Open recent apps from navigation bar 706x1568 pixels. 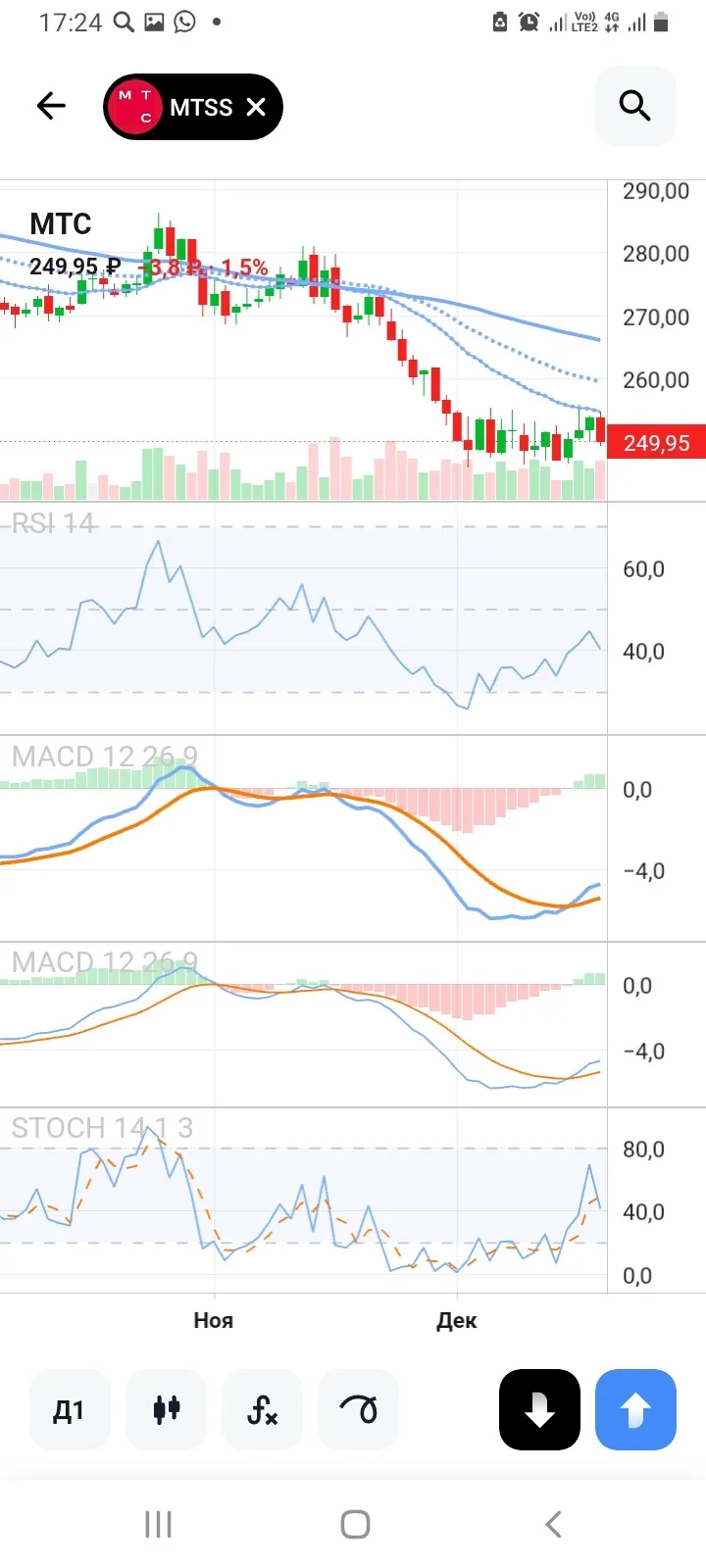[158, 1524]
